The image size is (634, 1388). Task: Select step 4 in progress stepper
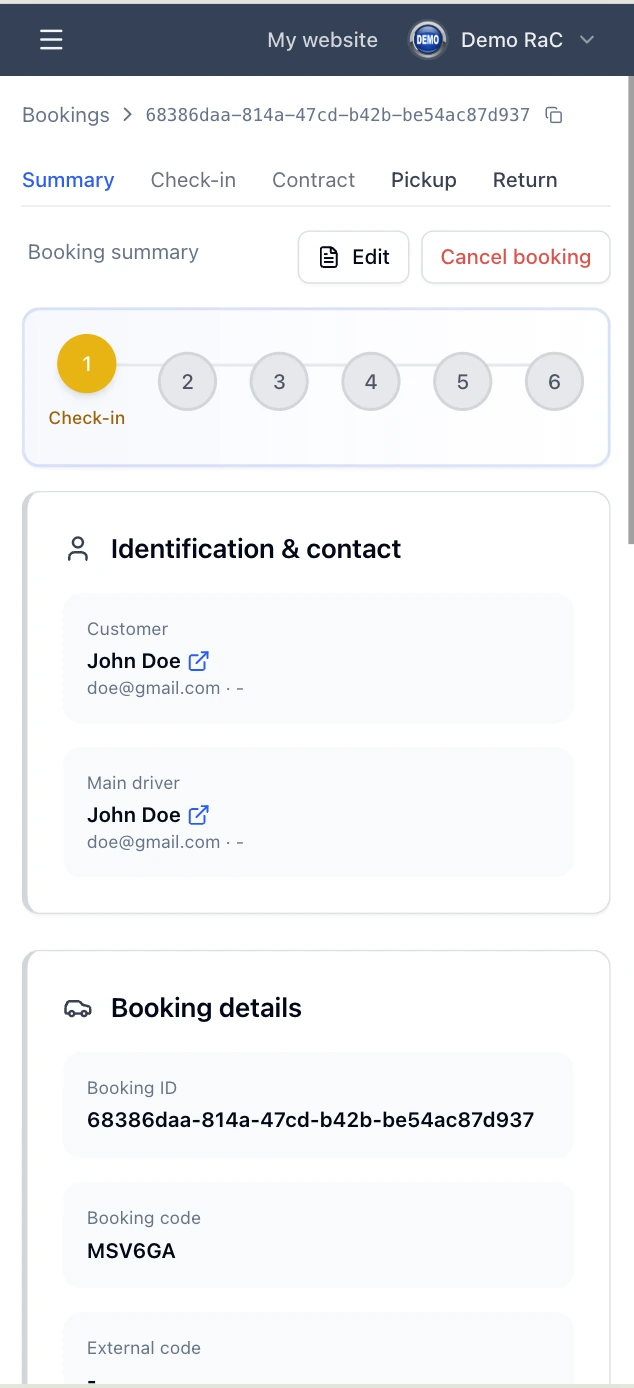371,381
